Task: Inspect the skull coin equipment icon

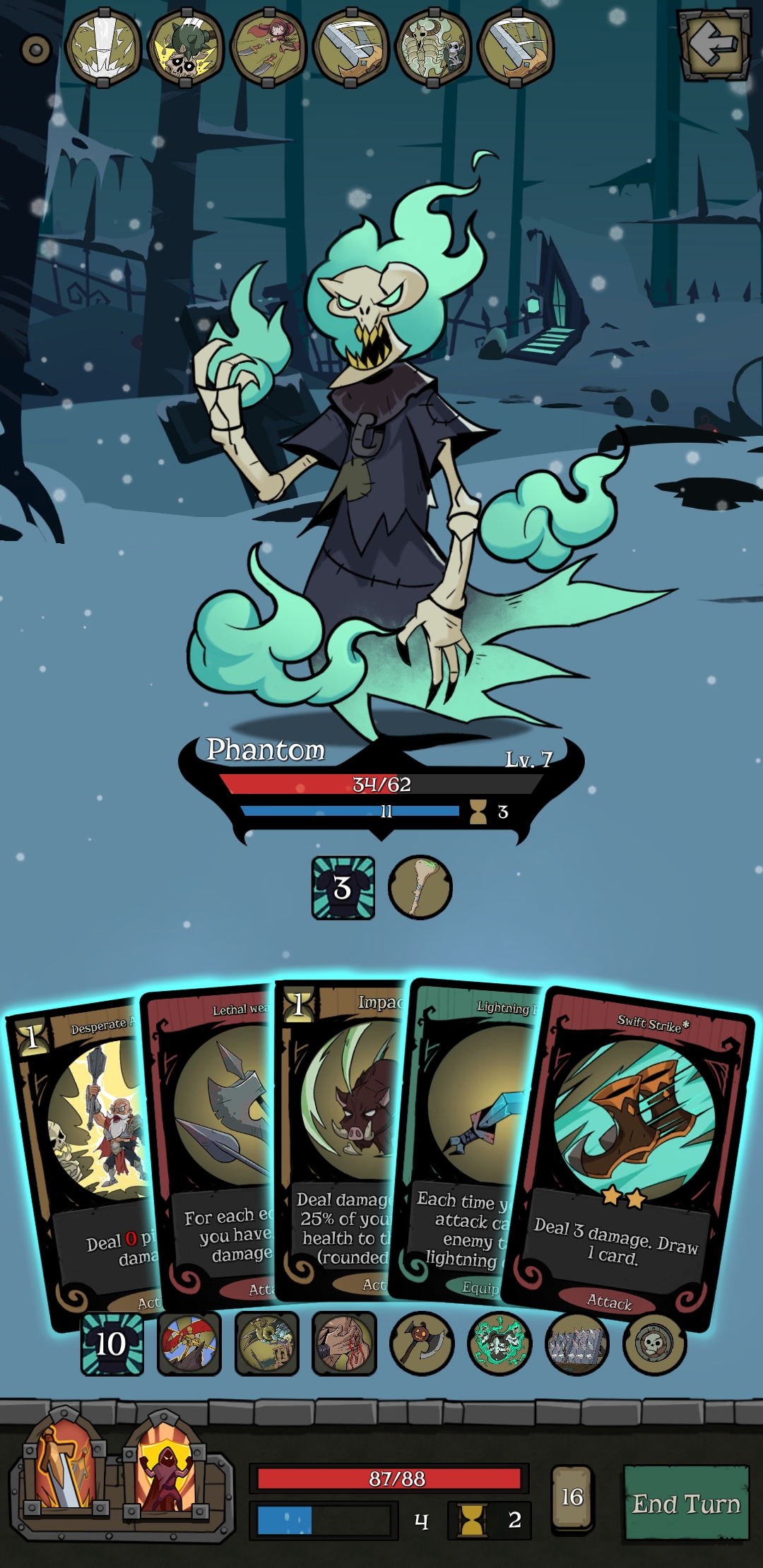Action: [654, 1343]
